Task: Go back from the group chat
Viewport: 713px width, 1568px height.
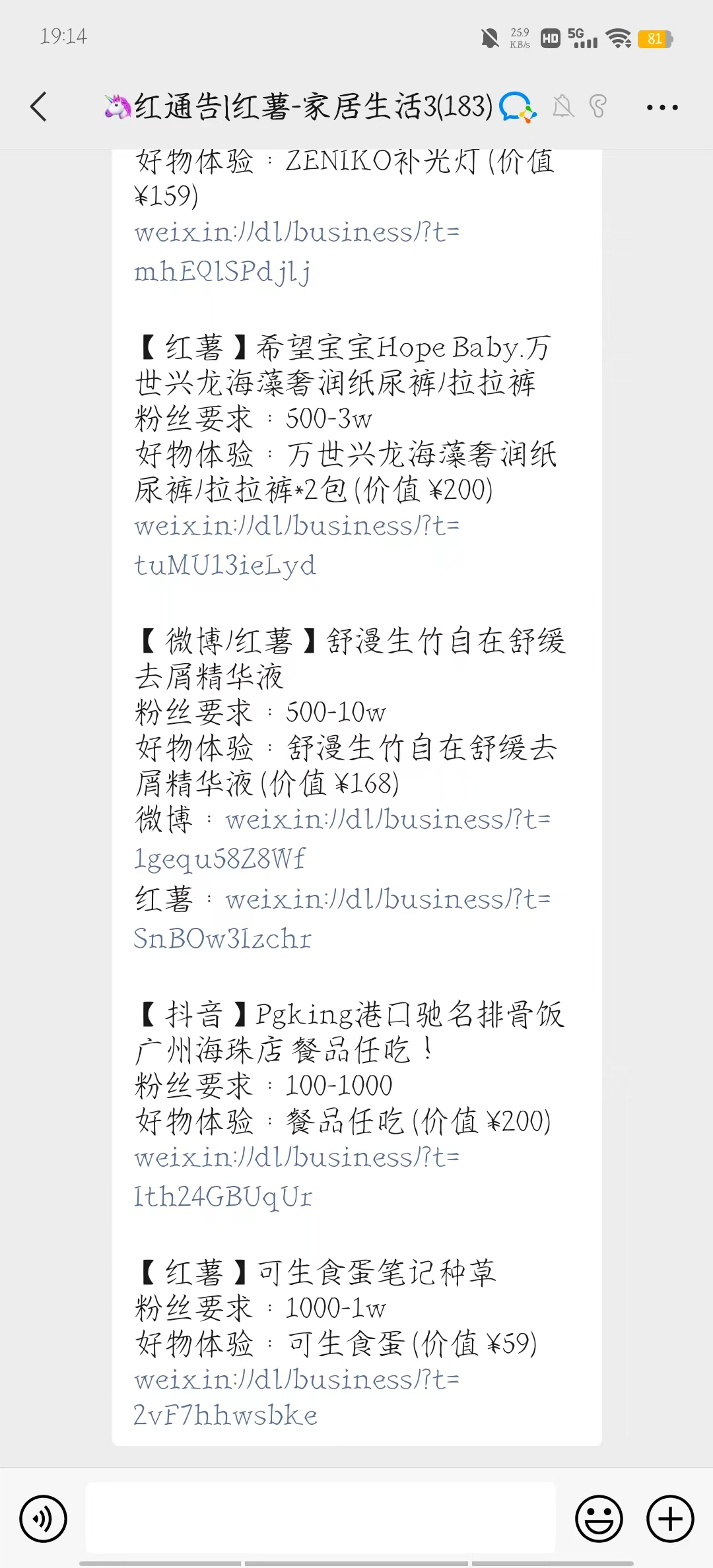Action: click(x=39, y=107)
